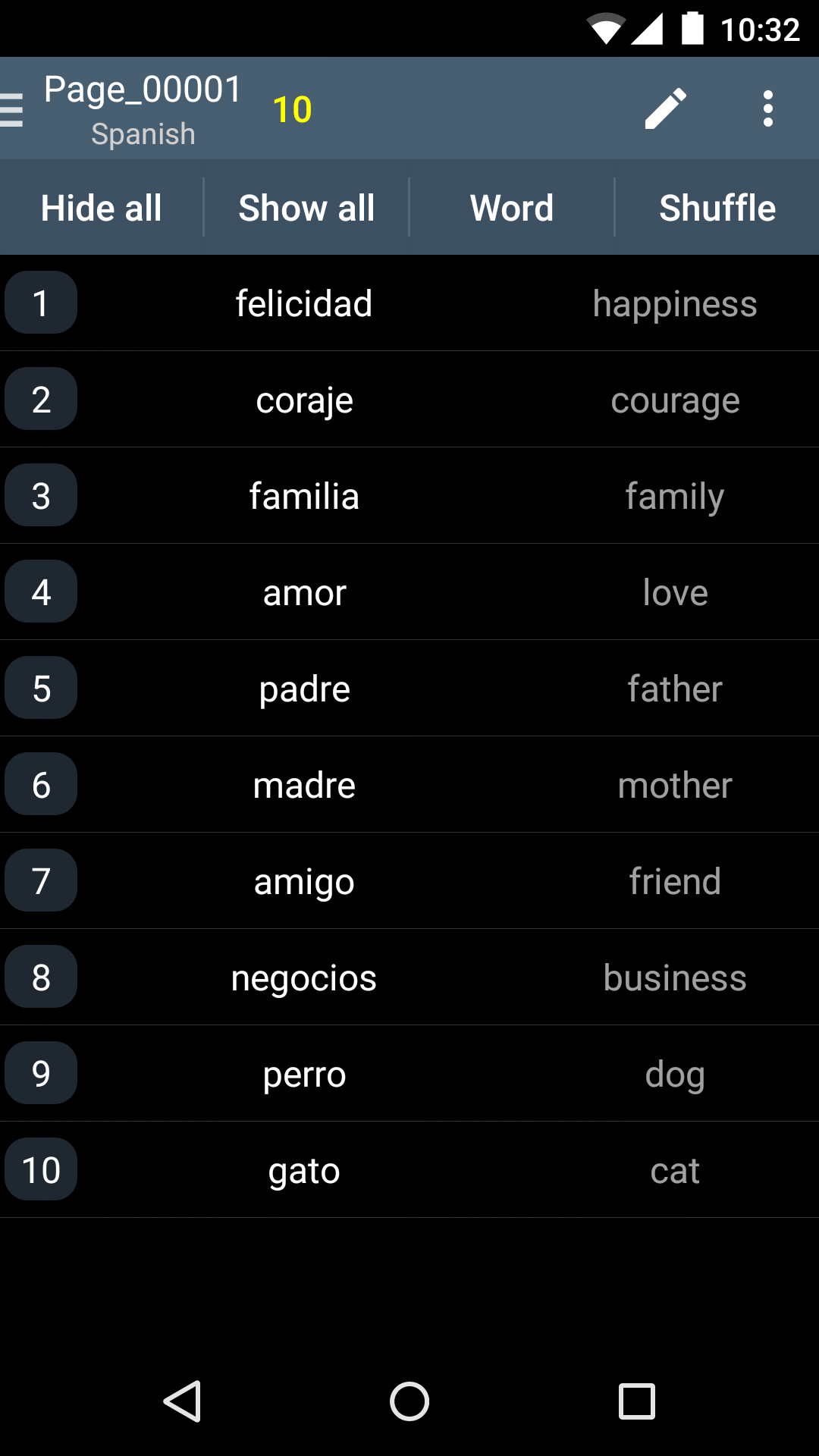
Task: Open the gato entry
Action: pos(303,1170)
